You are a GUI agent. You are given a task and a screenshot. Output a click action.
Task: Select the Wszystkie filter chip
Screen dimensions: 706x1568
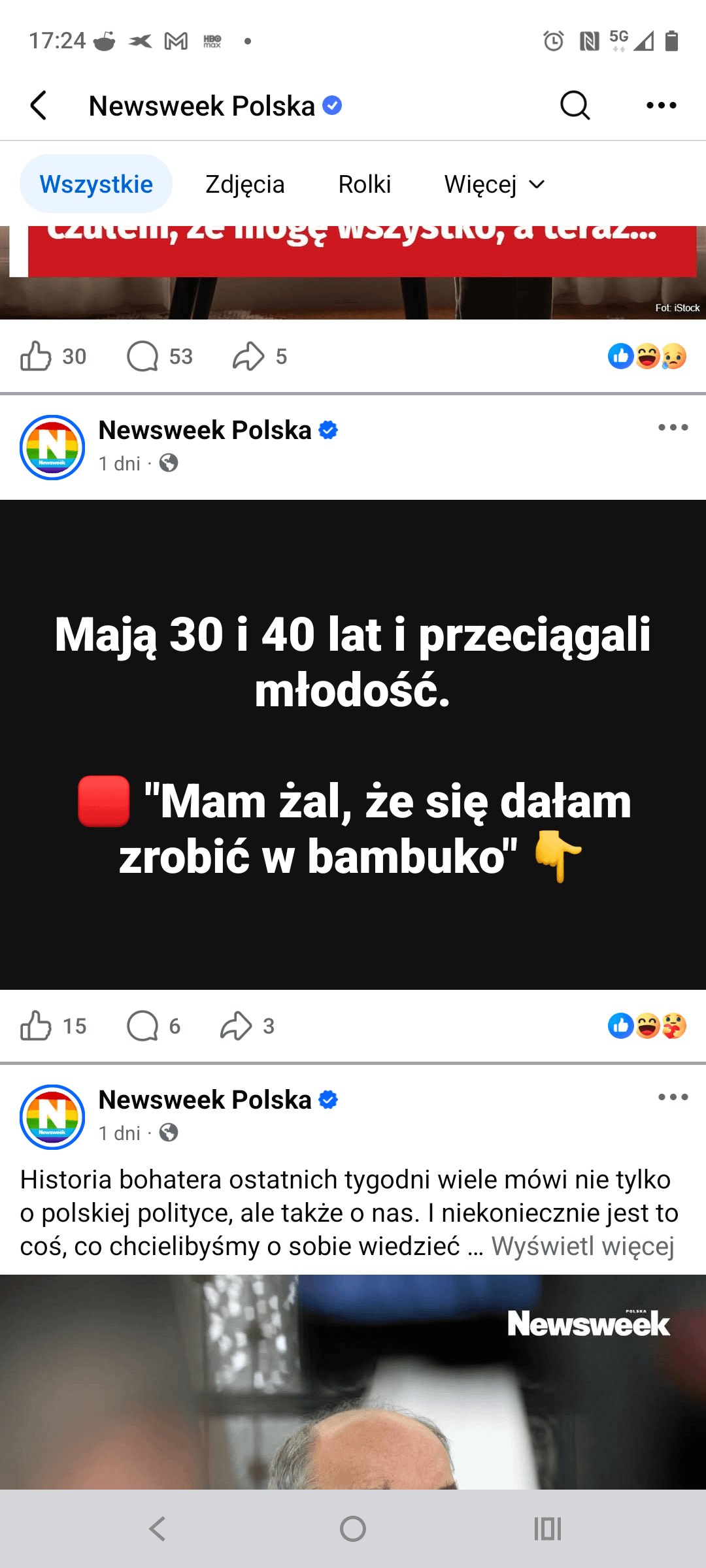tap(96, 184)
